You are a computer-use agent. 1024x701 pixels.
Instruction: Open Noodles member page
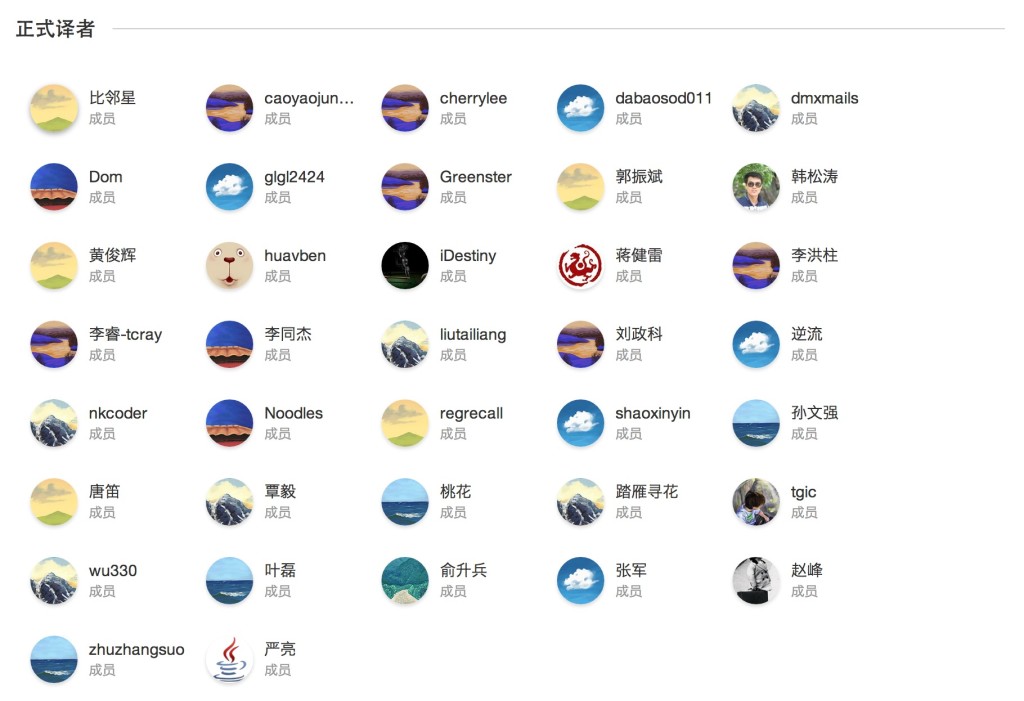pos(293,413)
